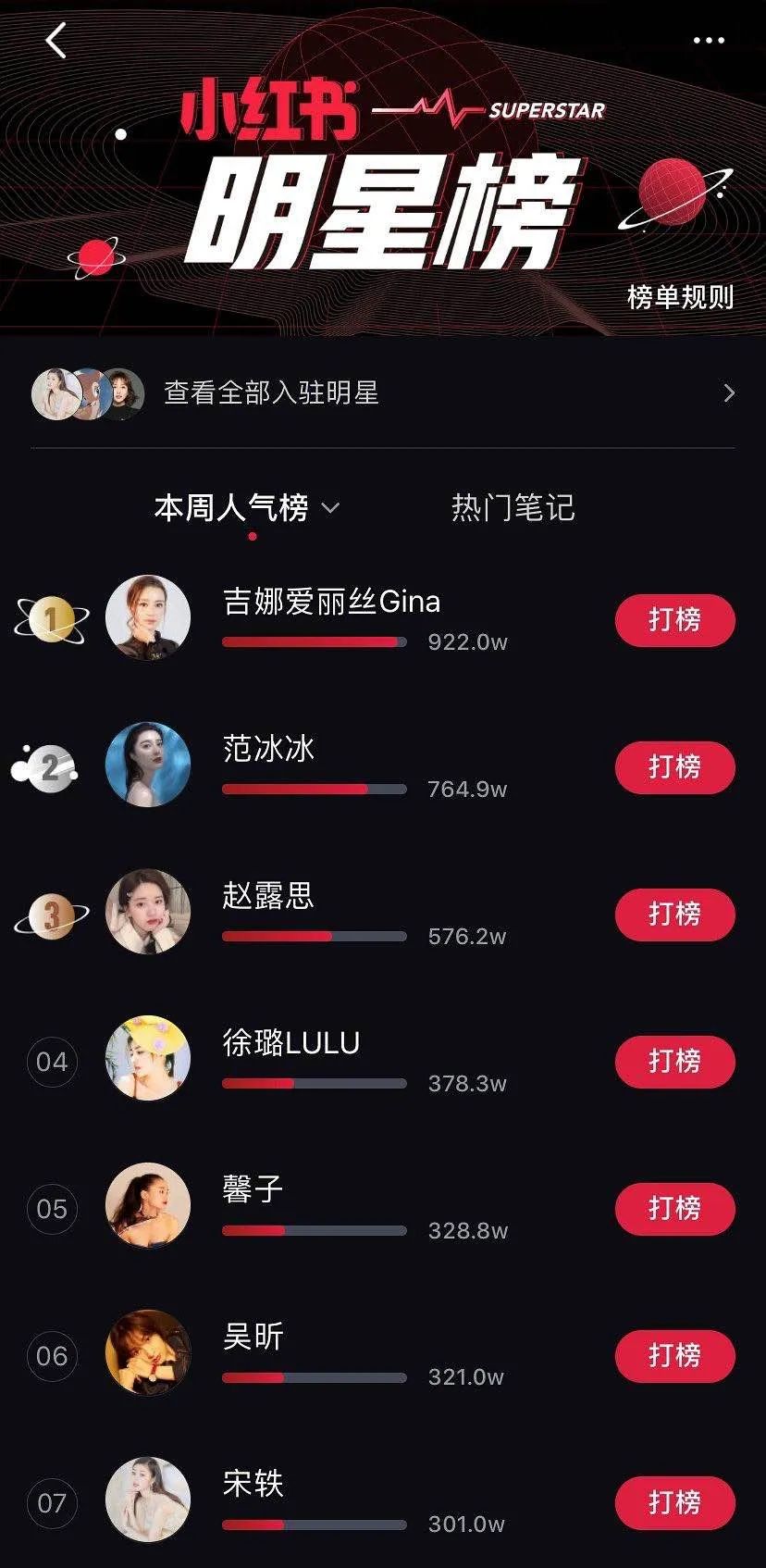Screen dimensions: 766x1568
Task: Go back using the top-left arrow
Action: pos(56,41)
